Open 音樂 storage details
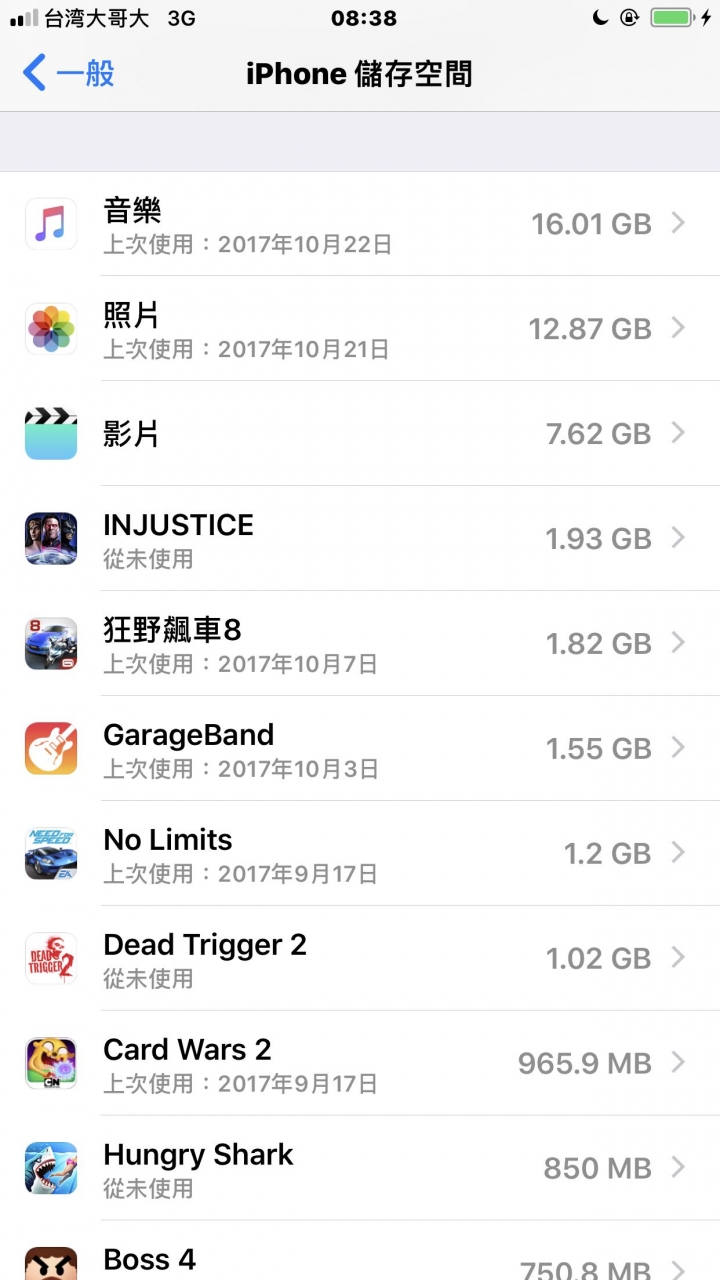The image size is (720, 1280). point(360,224)
